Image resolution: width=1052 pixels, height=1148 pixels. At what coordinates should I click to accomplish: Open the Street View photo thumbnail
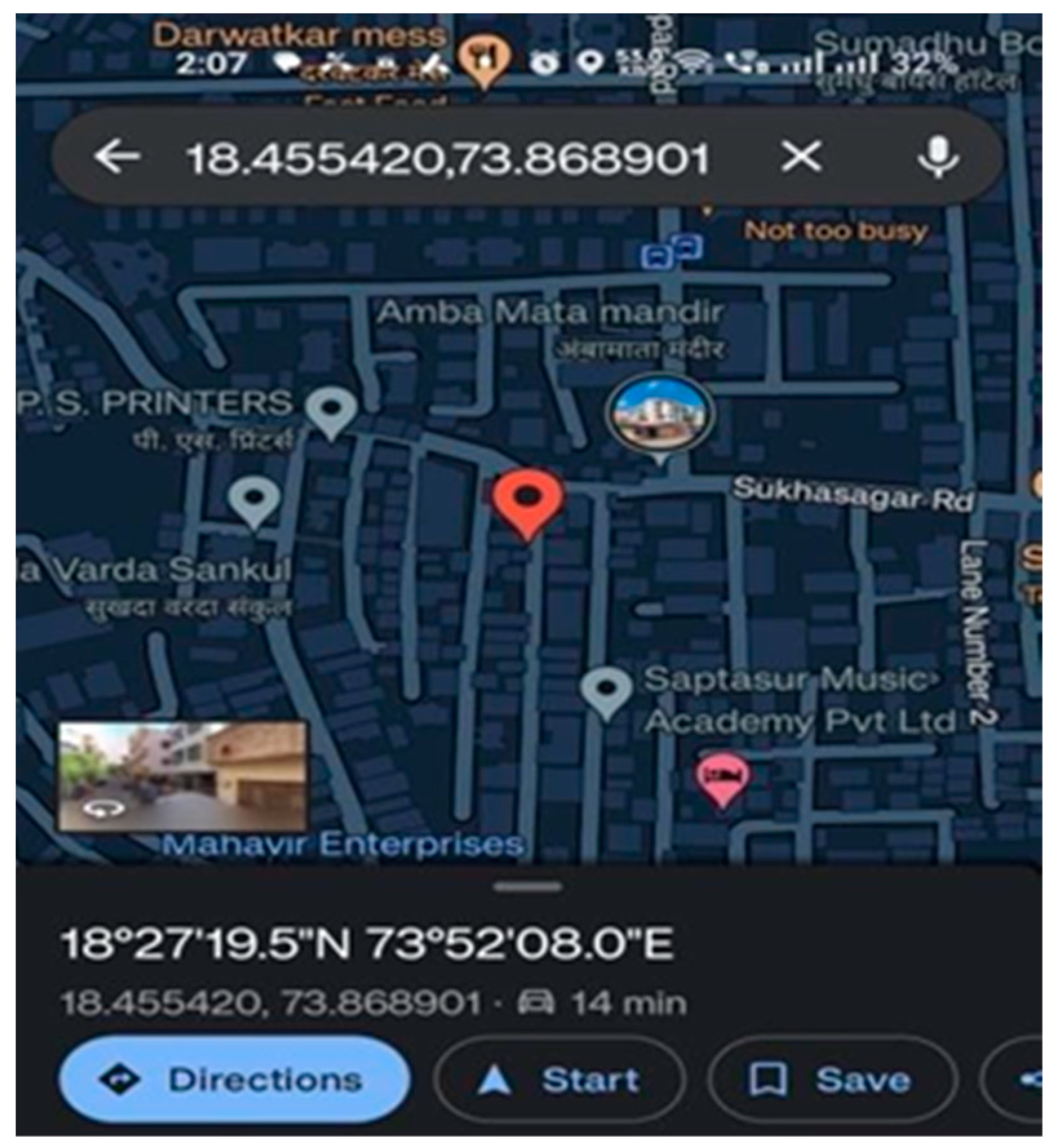coord(183,775)
